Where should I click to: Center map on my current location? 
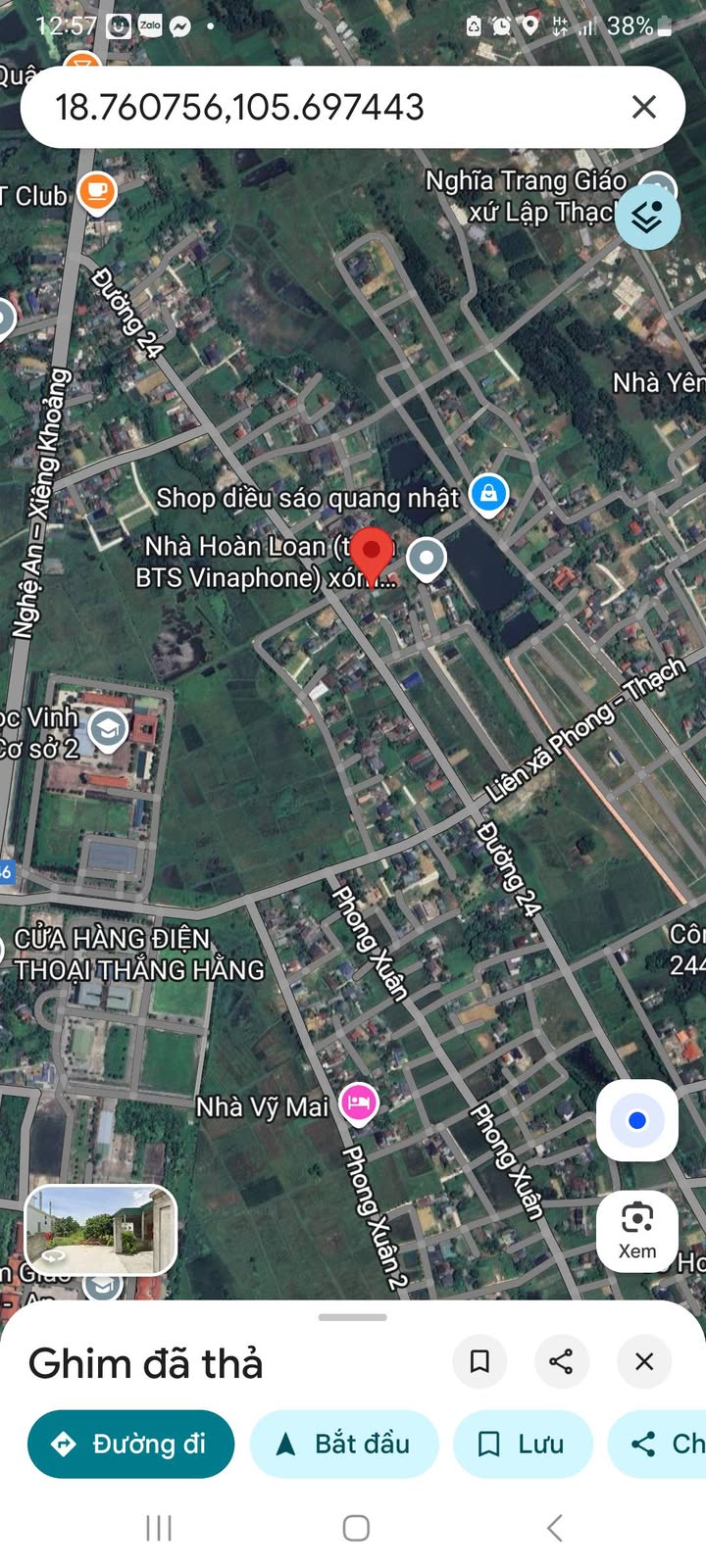[637, 1120]
